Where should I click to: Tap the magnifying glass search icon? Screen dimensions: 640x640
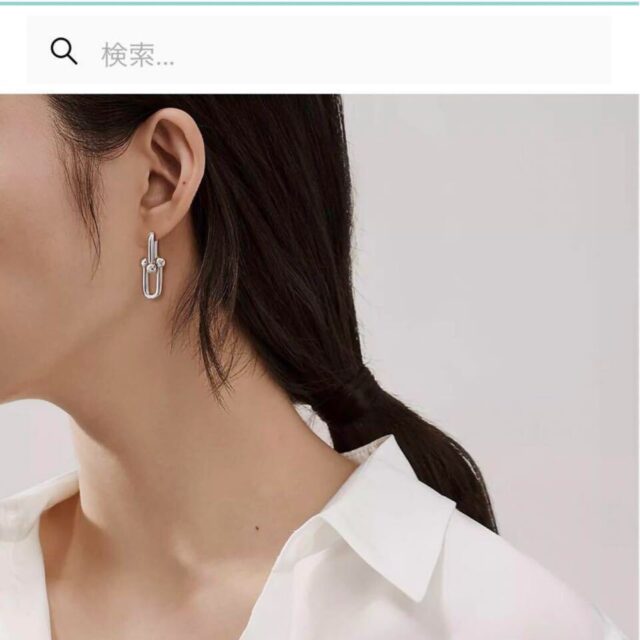click(x=64, y=52)
